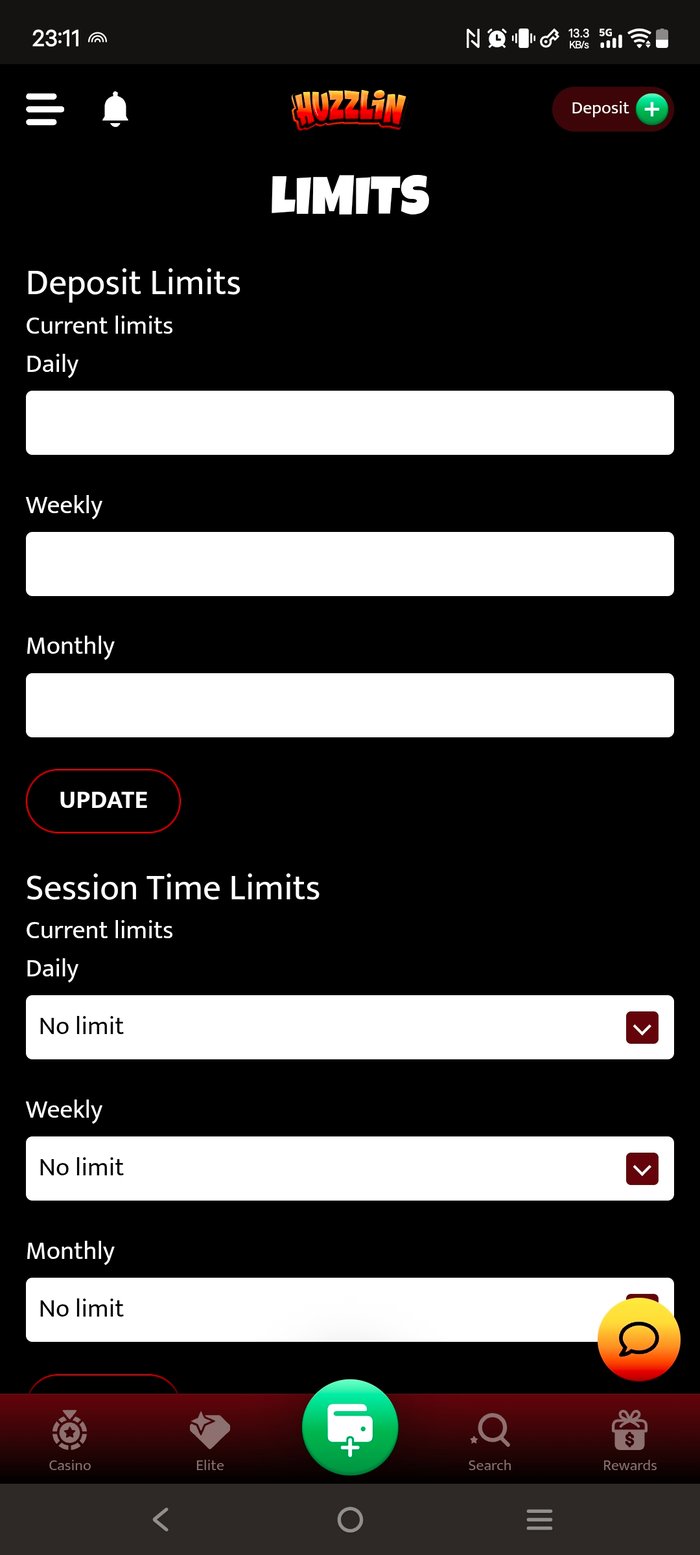This screenshot has width=700, height=1555.
Task: Expand the Weekly session time dropdown
Action: coord(350,1168)
